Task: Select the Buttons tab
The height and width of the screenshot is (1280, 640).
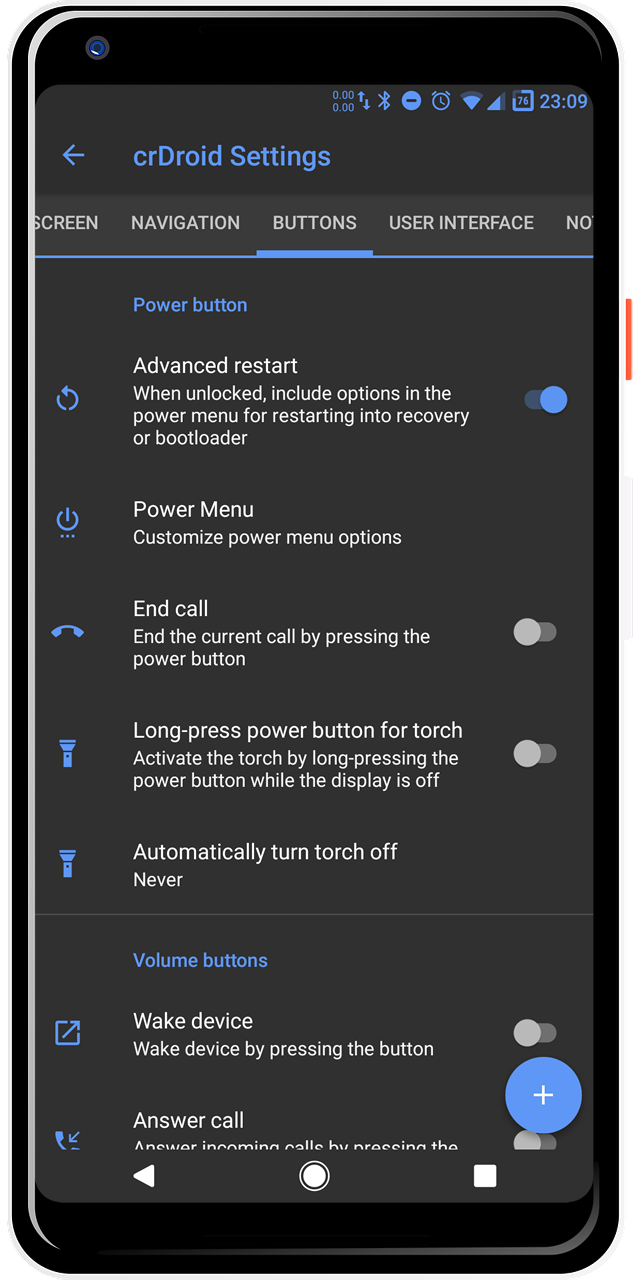Action: (314, 223)
